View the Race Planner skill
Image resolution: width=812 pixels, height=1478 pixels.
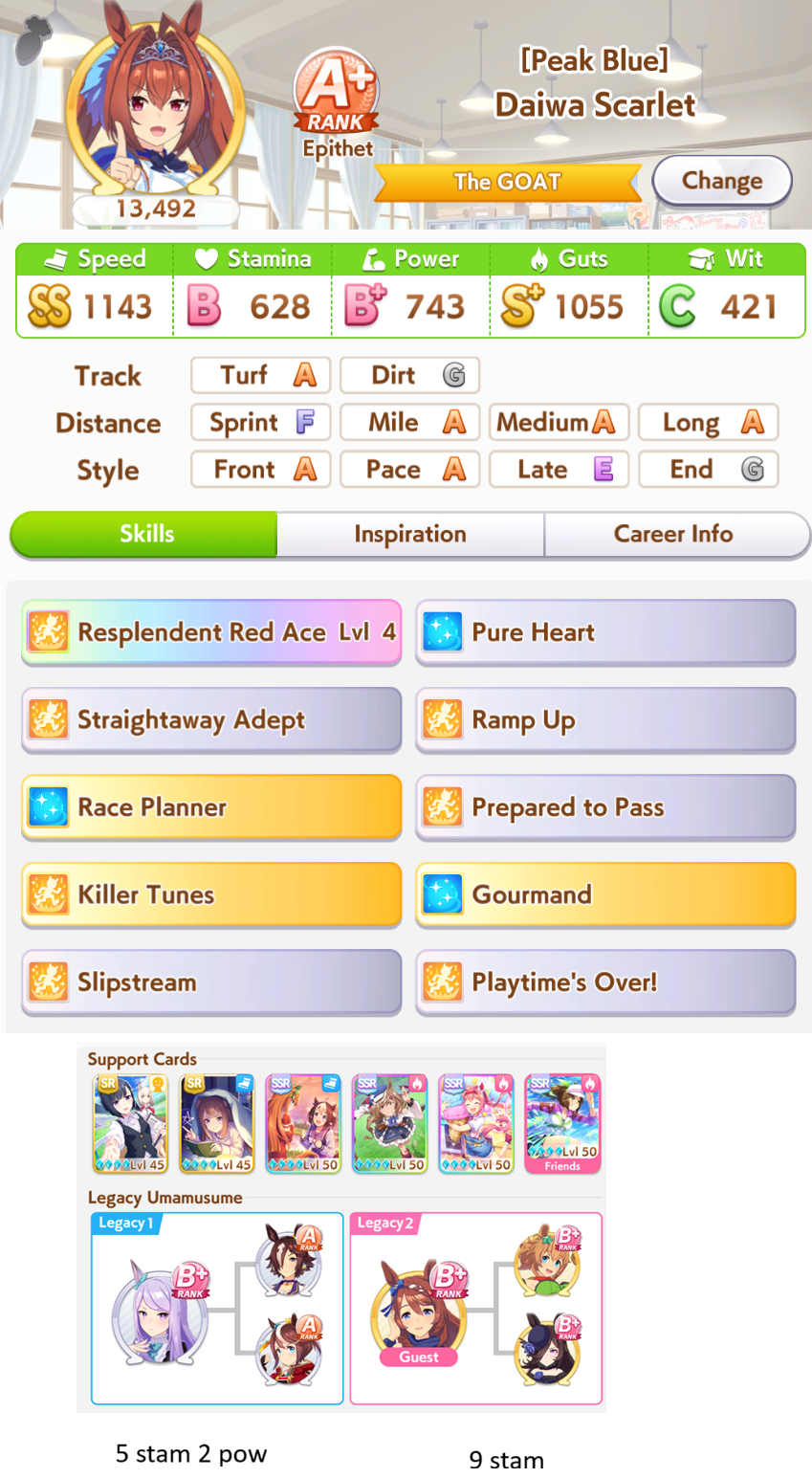click(211, 807)
